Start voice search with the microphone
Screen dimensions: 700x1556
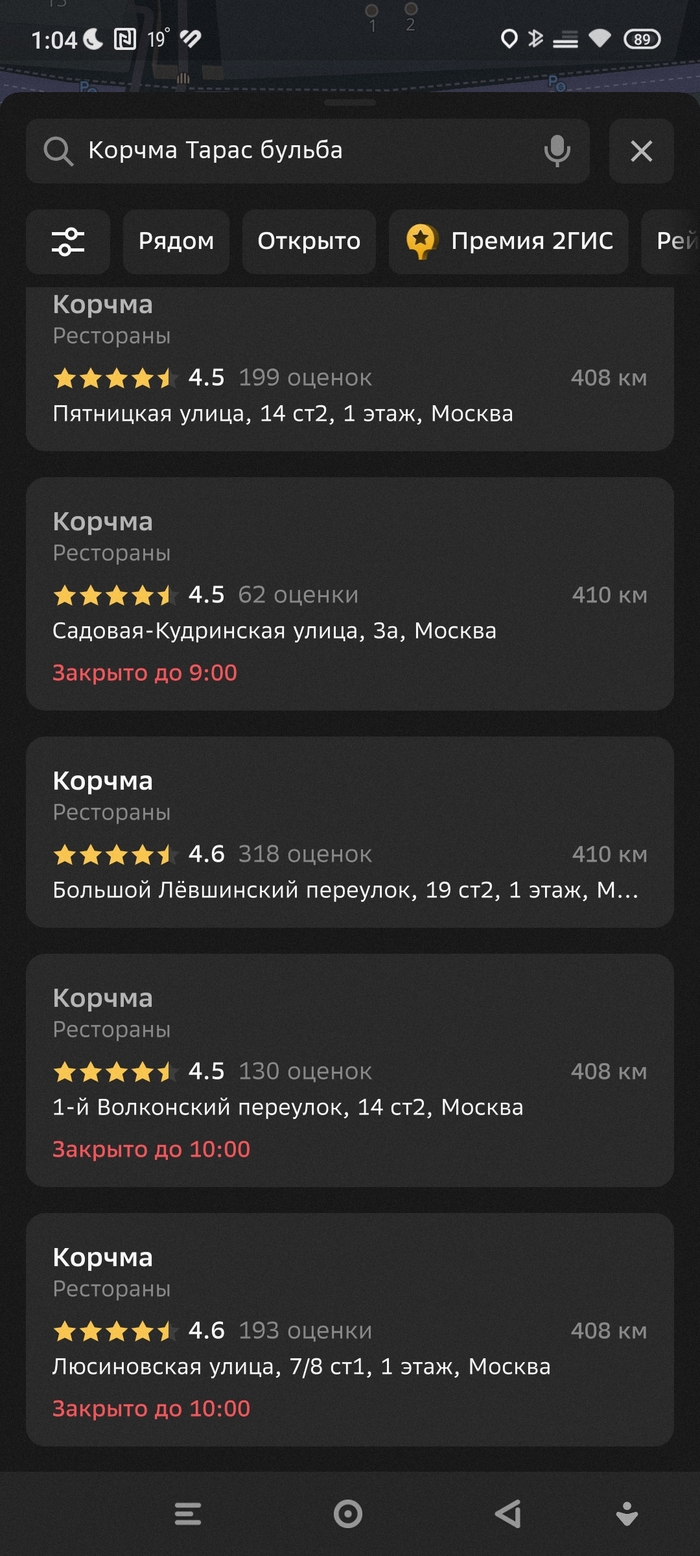coord(557,151)
